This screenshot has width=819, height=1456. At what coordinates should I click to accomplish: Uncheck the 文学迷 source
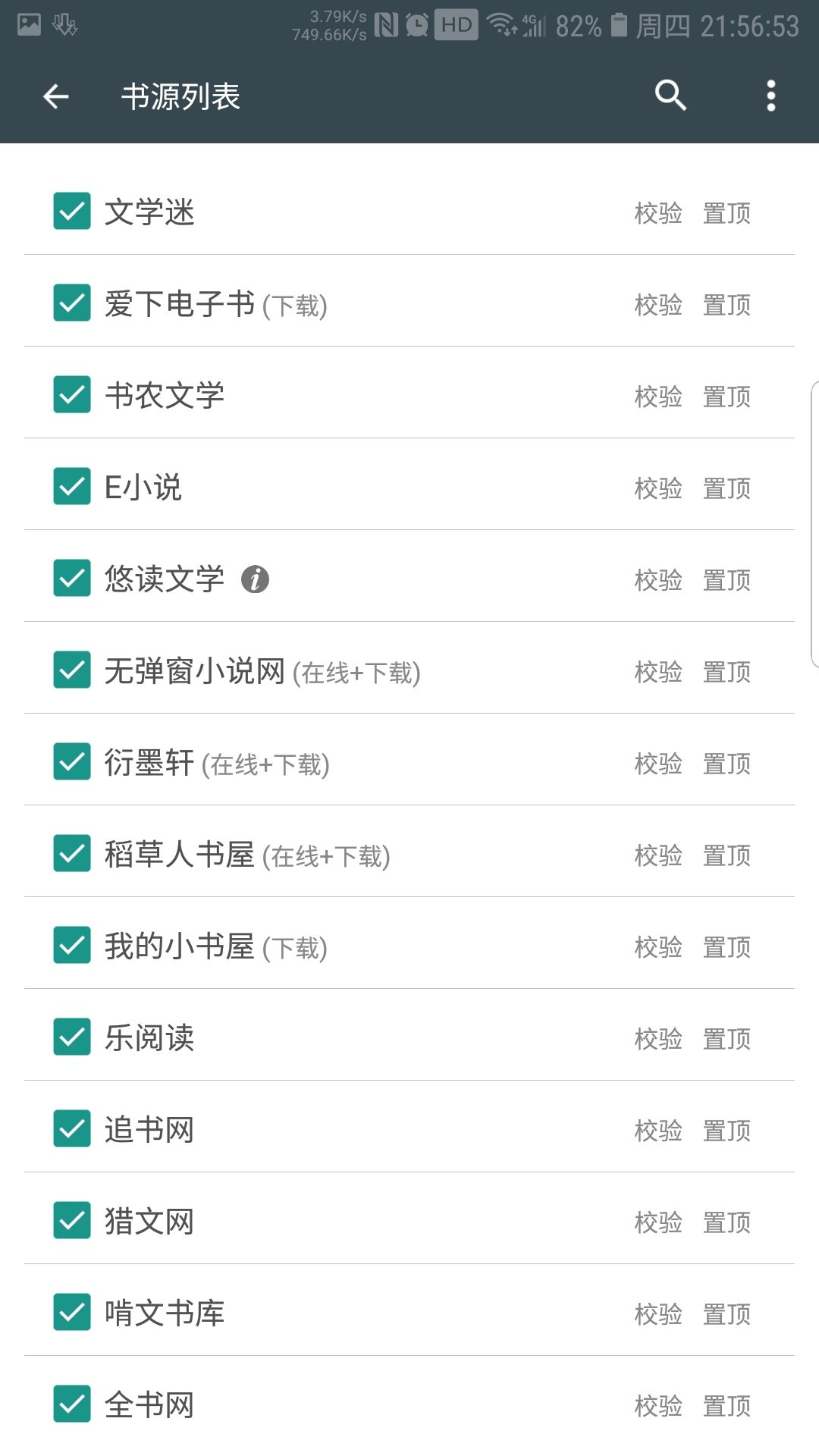pyautogui.click(x=72, y=211)
